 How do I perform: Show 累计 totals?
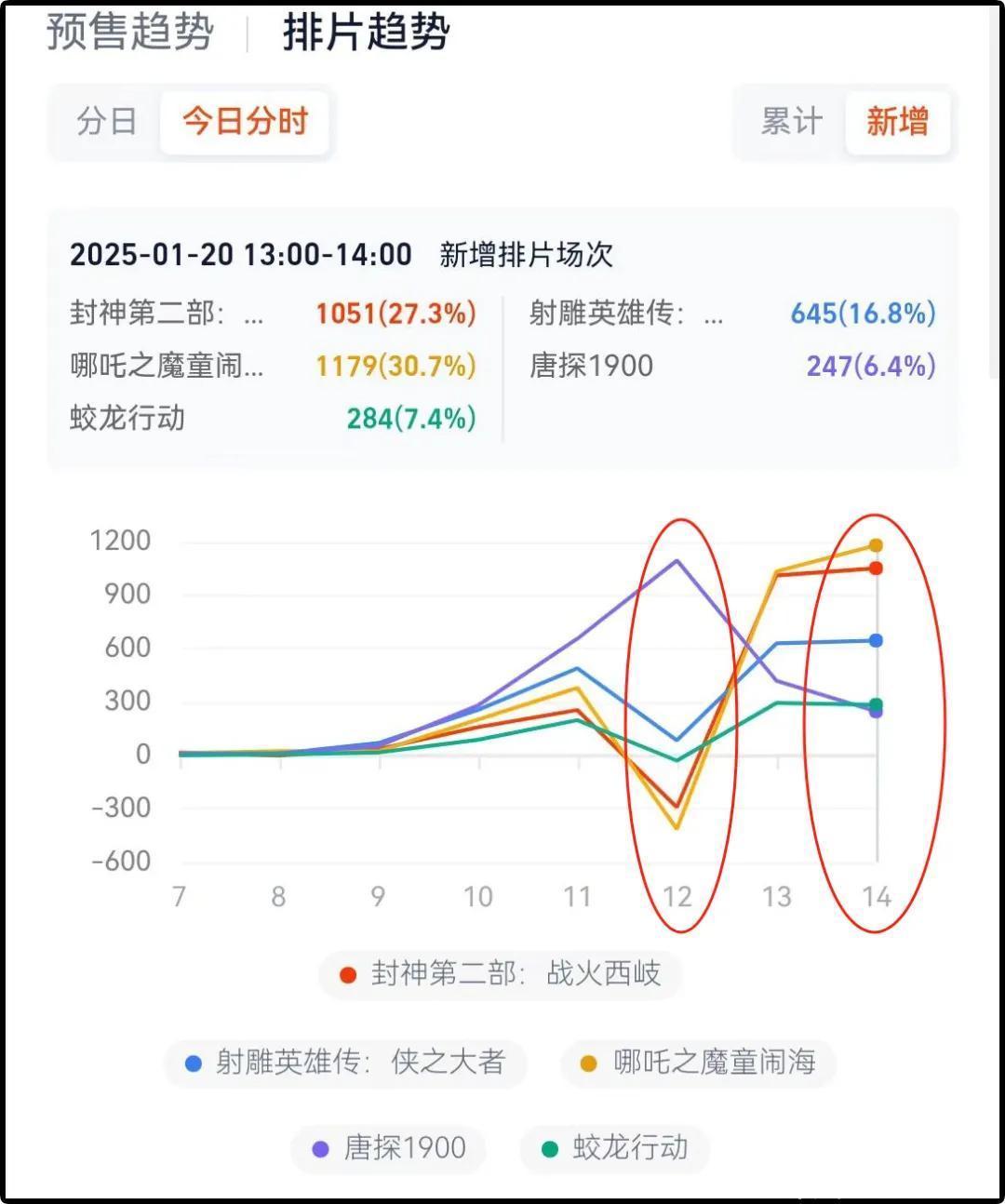pyautogui.click(x=791, y=121)
